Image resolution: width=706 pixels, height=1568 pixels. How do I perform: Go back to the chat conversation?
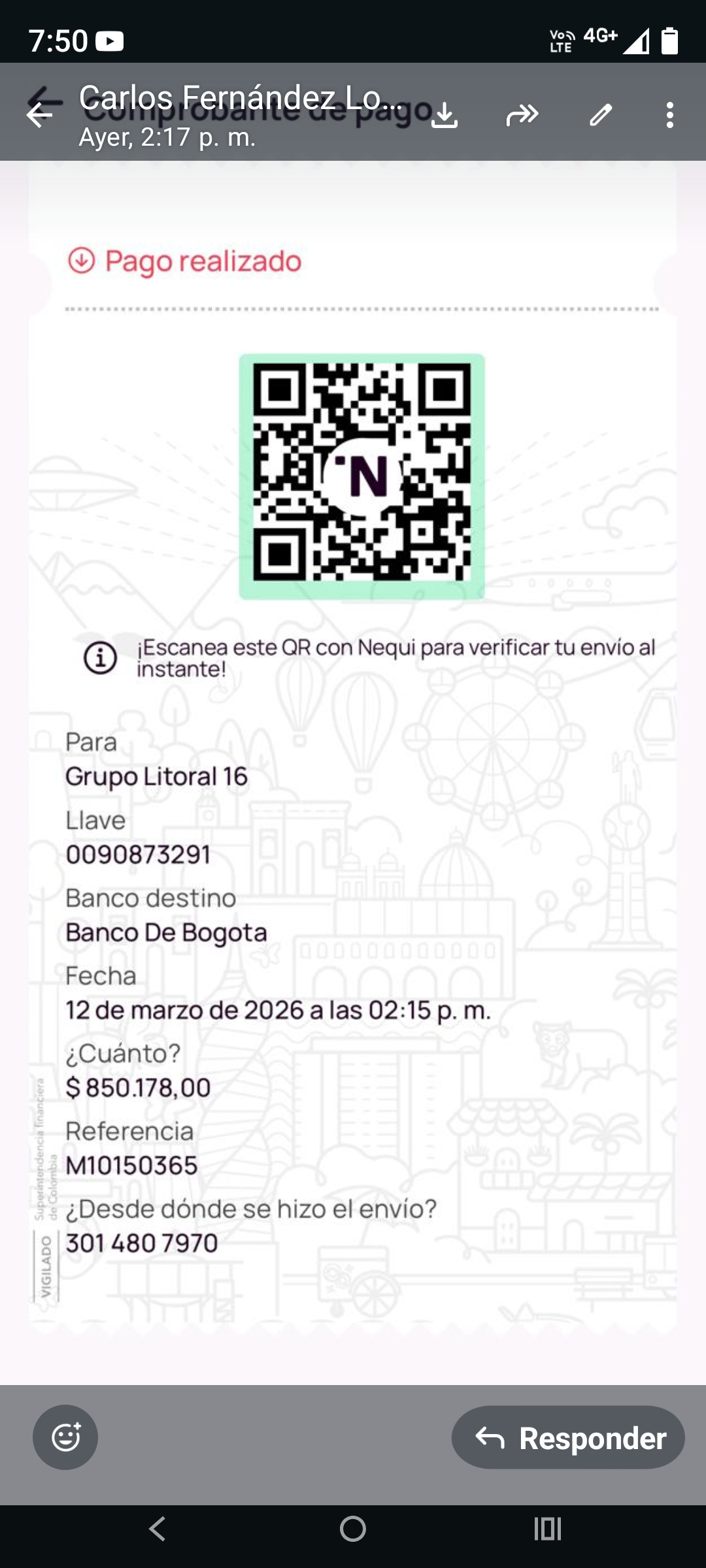coord(40,115)
